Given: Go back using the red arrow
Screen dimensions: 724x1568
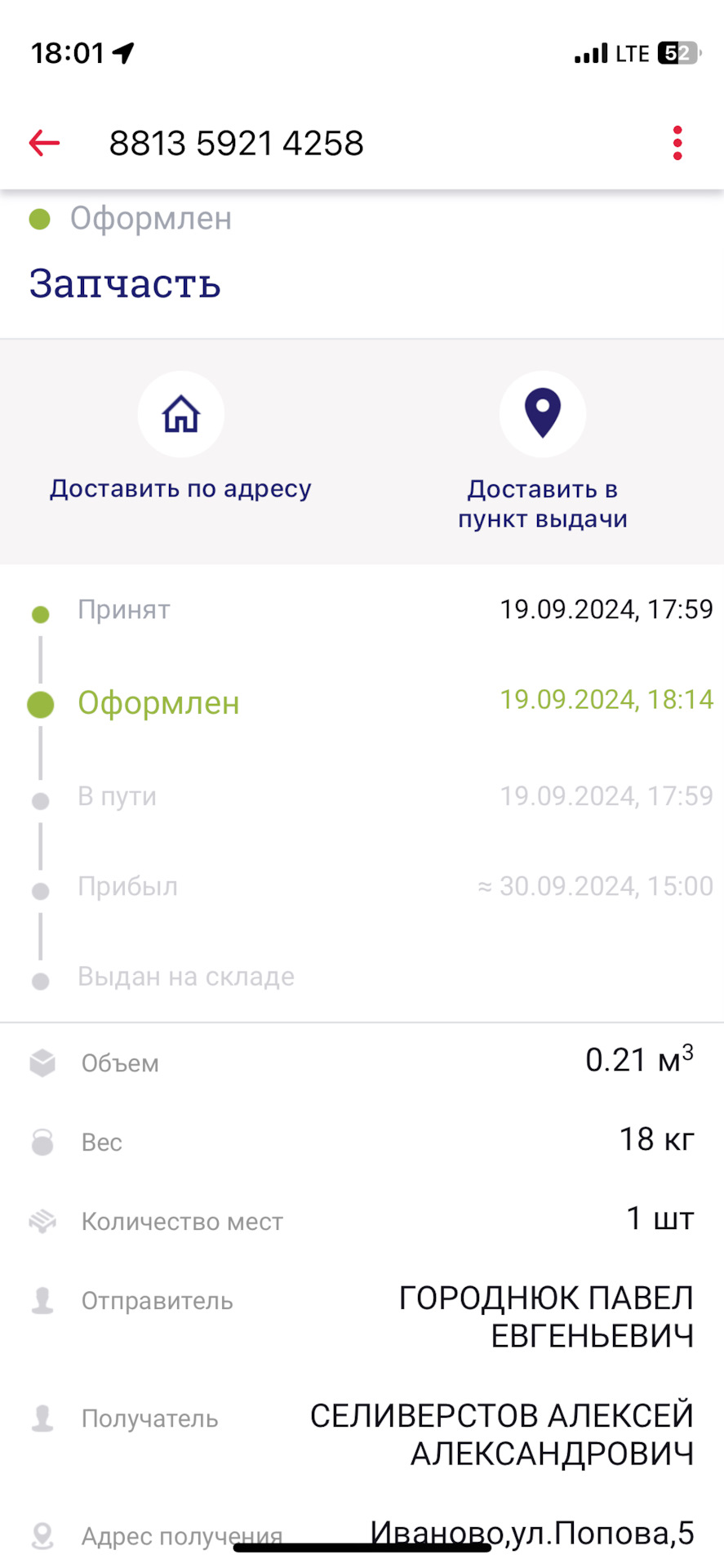Looking at the screenshot, I should pos(44,143).
